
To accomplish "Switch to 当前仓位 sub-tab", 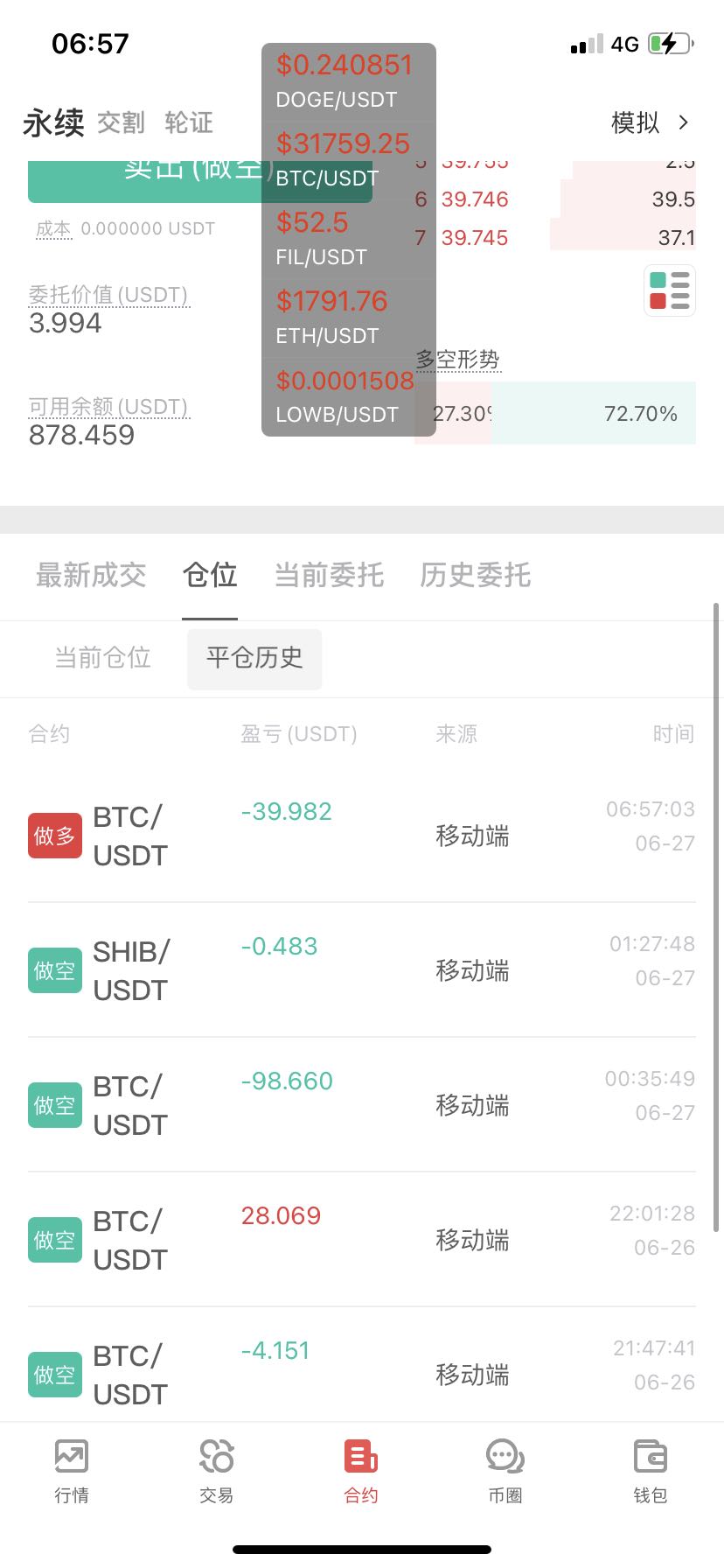I will point(103,657).
